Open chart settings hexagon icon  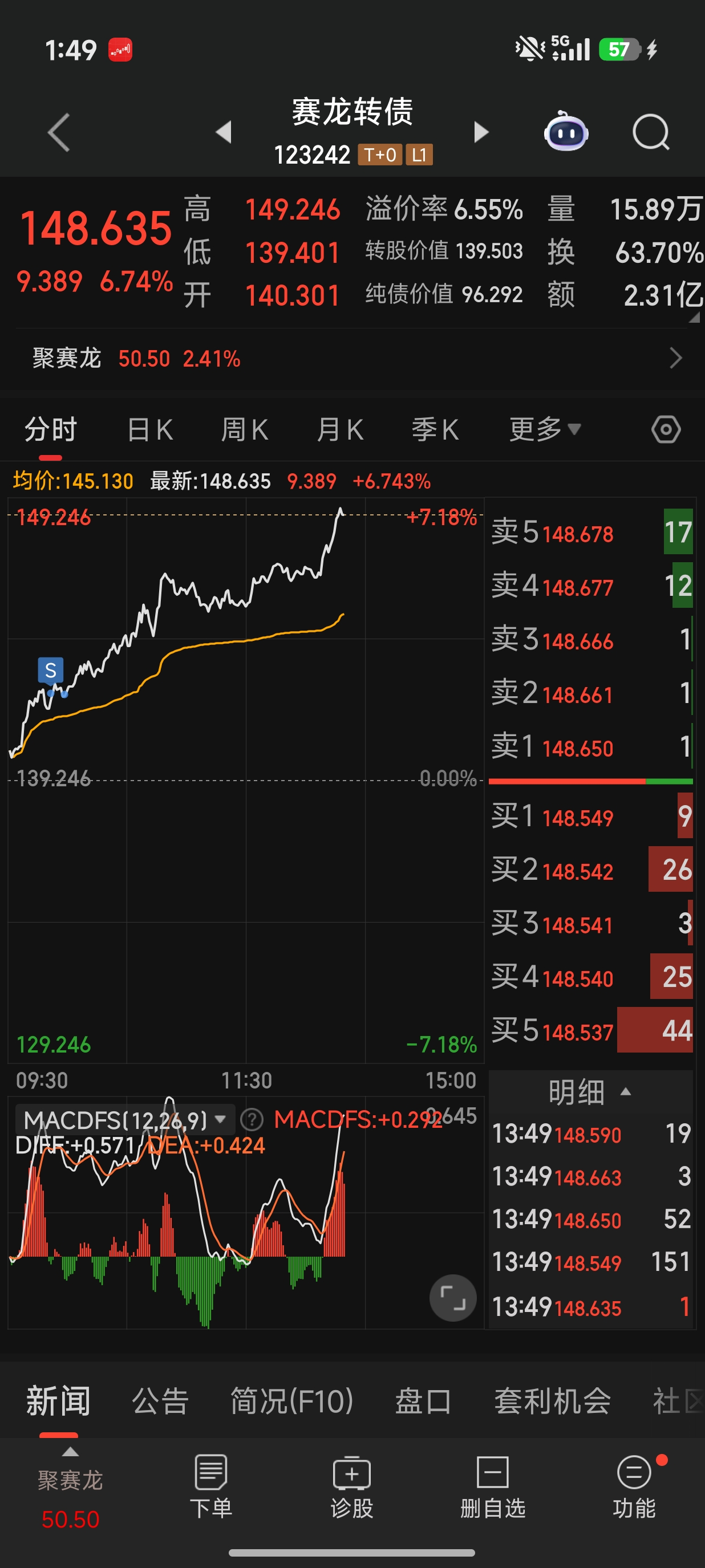click(666, 430)
